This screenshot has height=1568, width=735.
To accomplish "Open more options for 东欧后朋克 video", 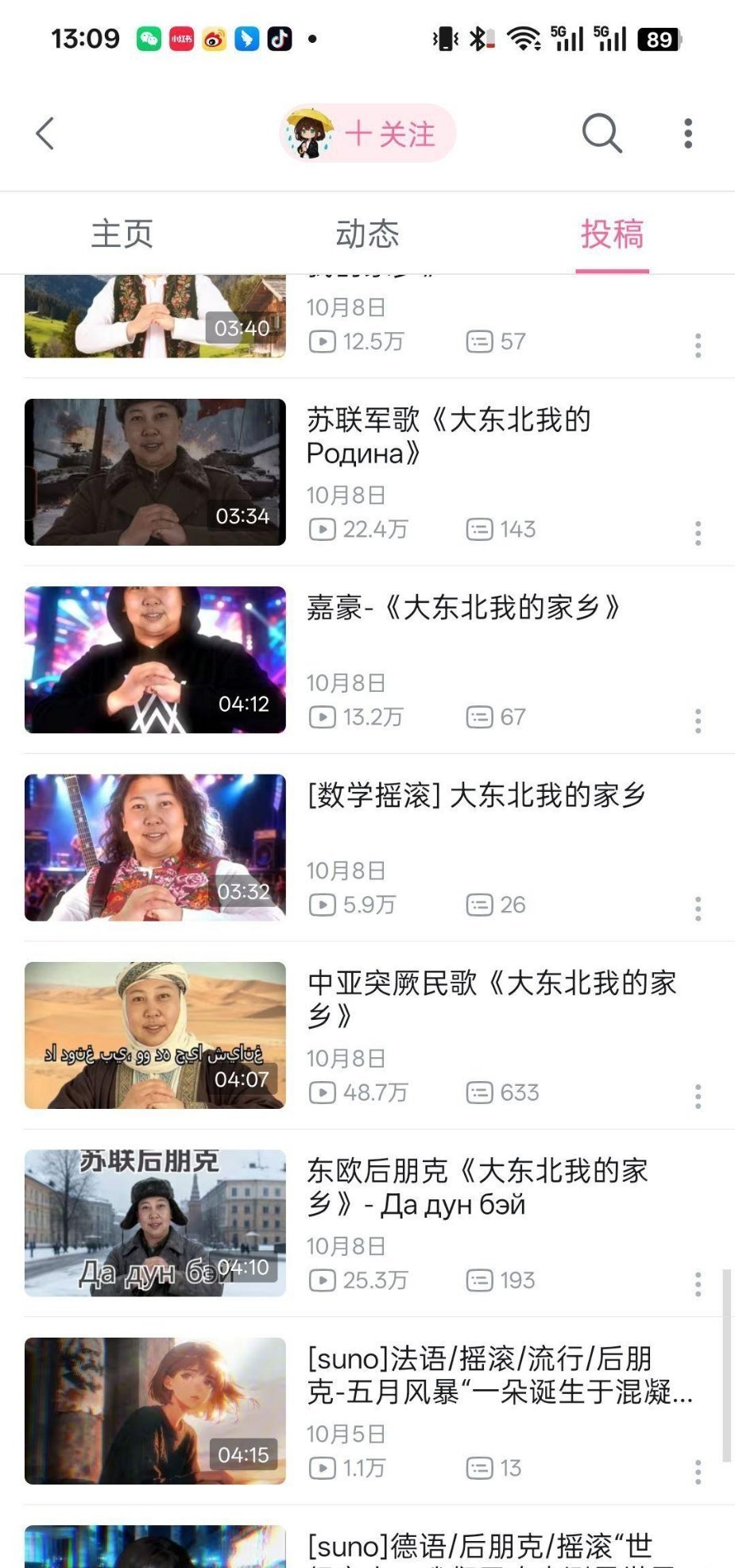I will (698, 1284).
